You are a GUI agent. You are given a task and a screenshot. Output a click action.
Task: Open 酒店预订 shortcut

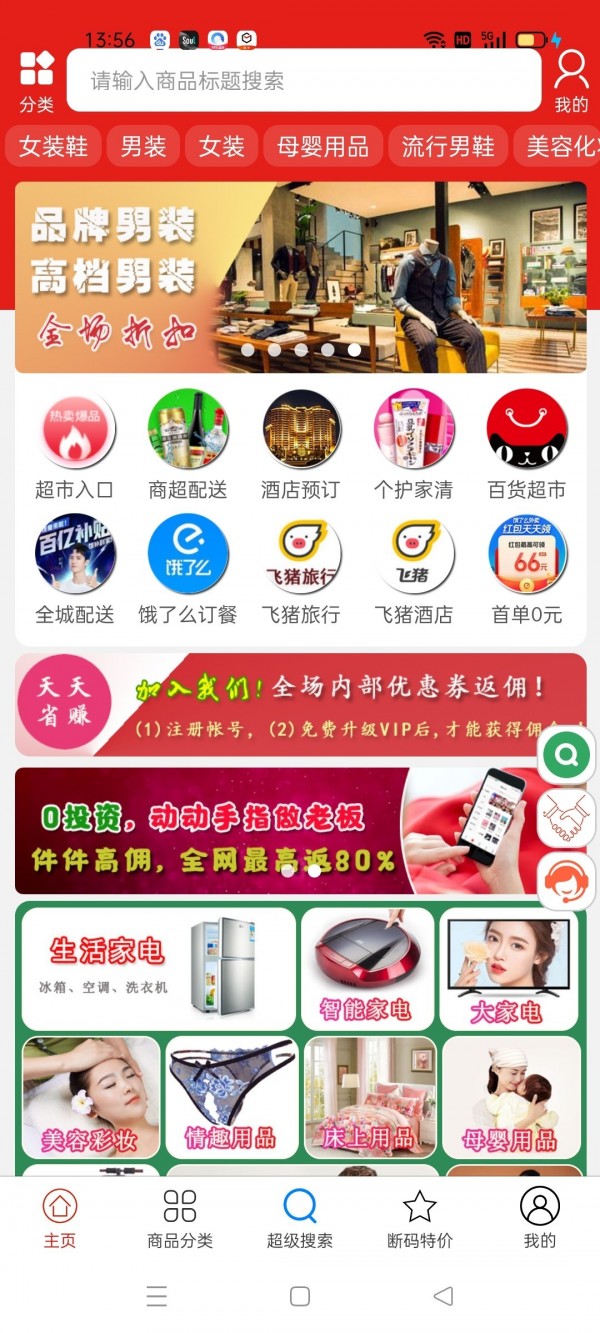point(301,444)
